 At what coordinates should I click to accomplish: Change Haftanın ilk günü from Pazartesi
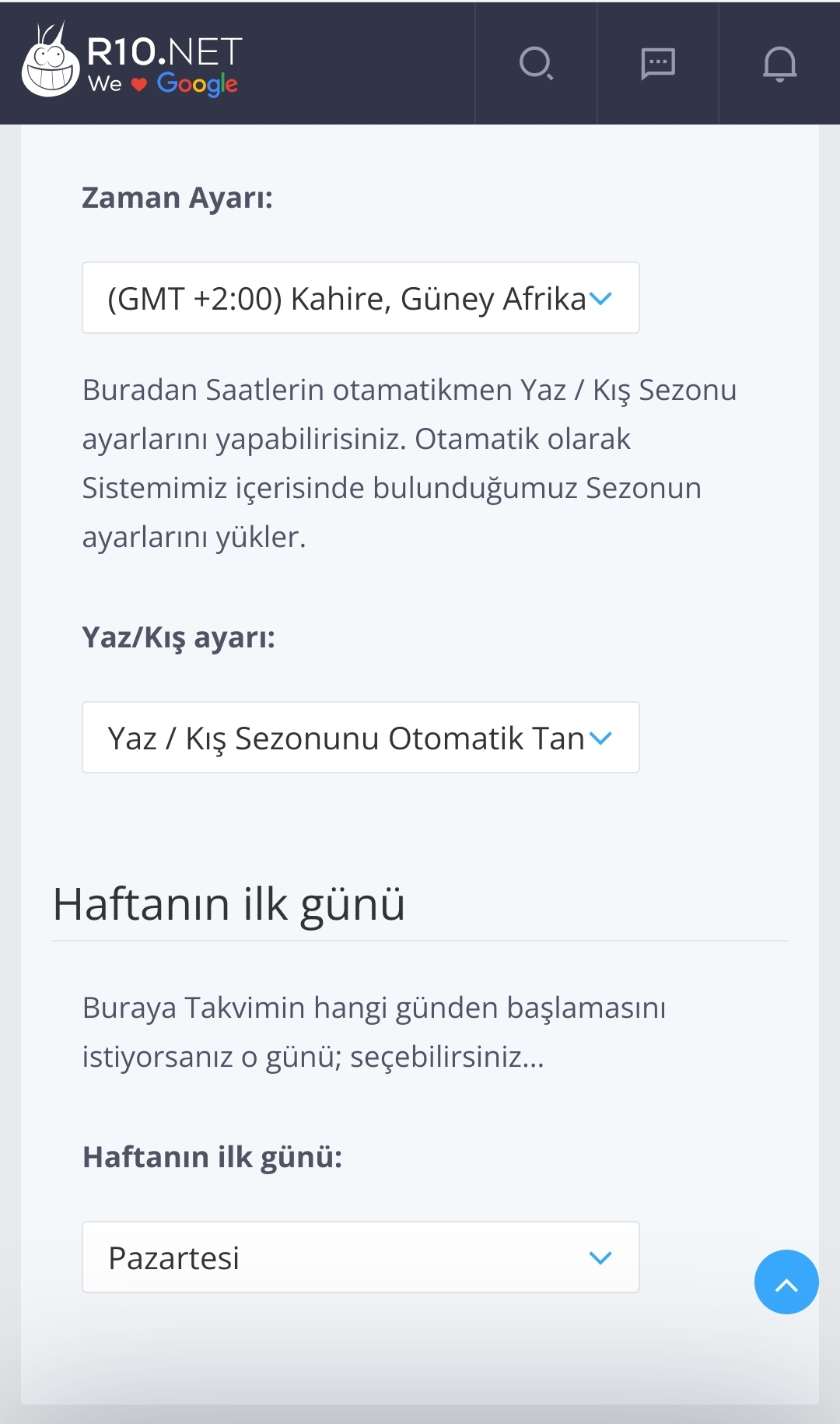coord(361,1257)
